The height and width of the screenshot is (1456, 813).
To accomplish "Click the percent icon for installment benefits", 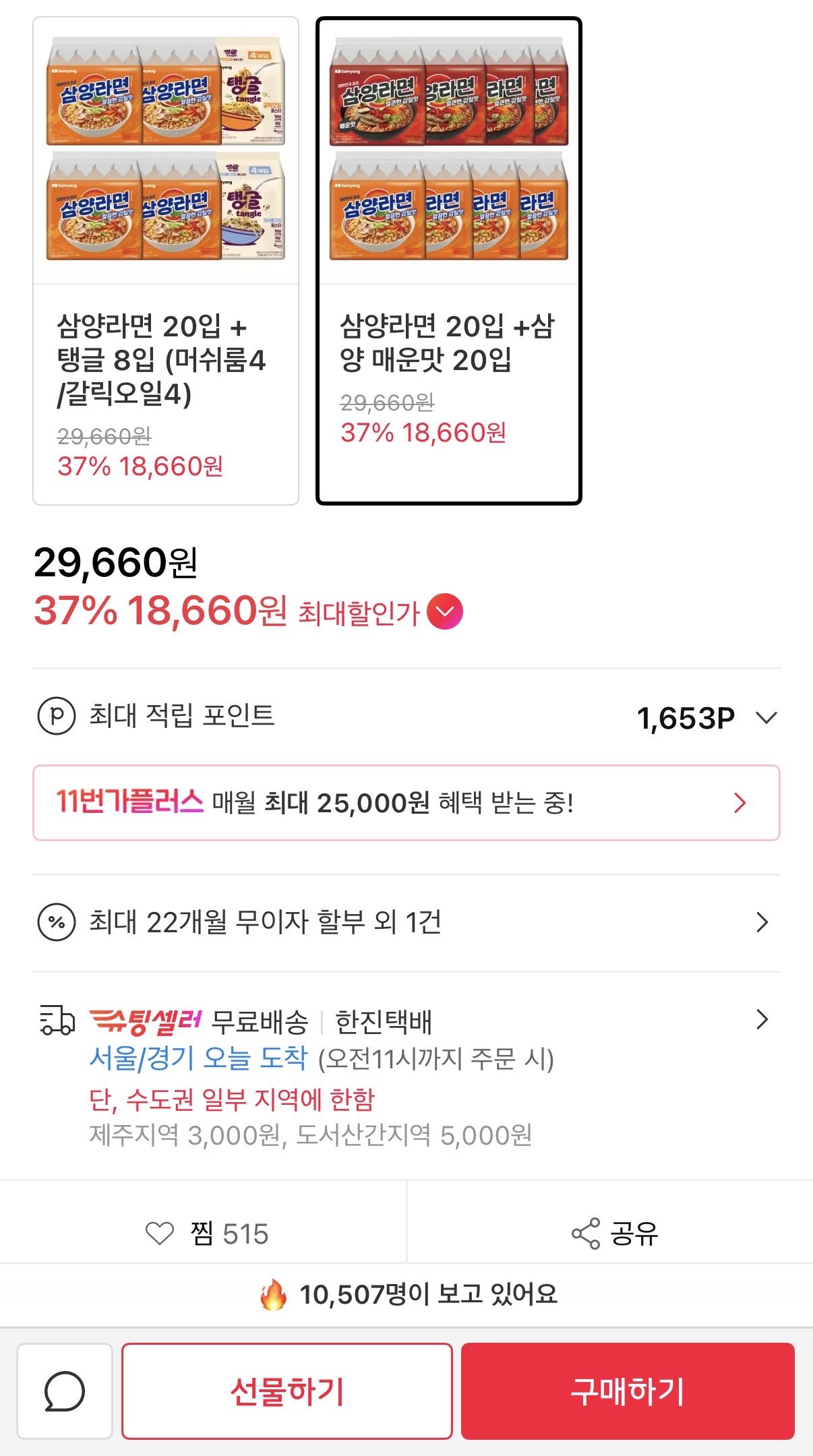I will coord(57,924).
